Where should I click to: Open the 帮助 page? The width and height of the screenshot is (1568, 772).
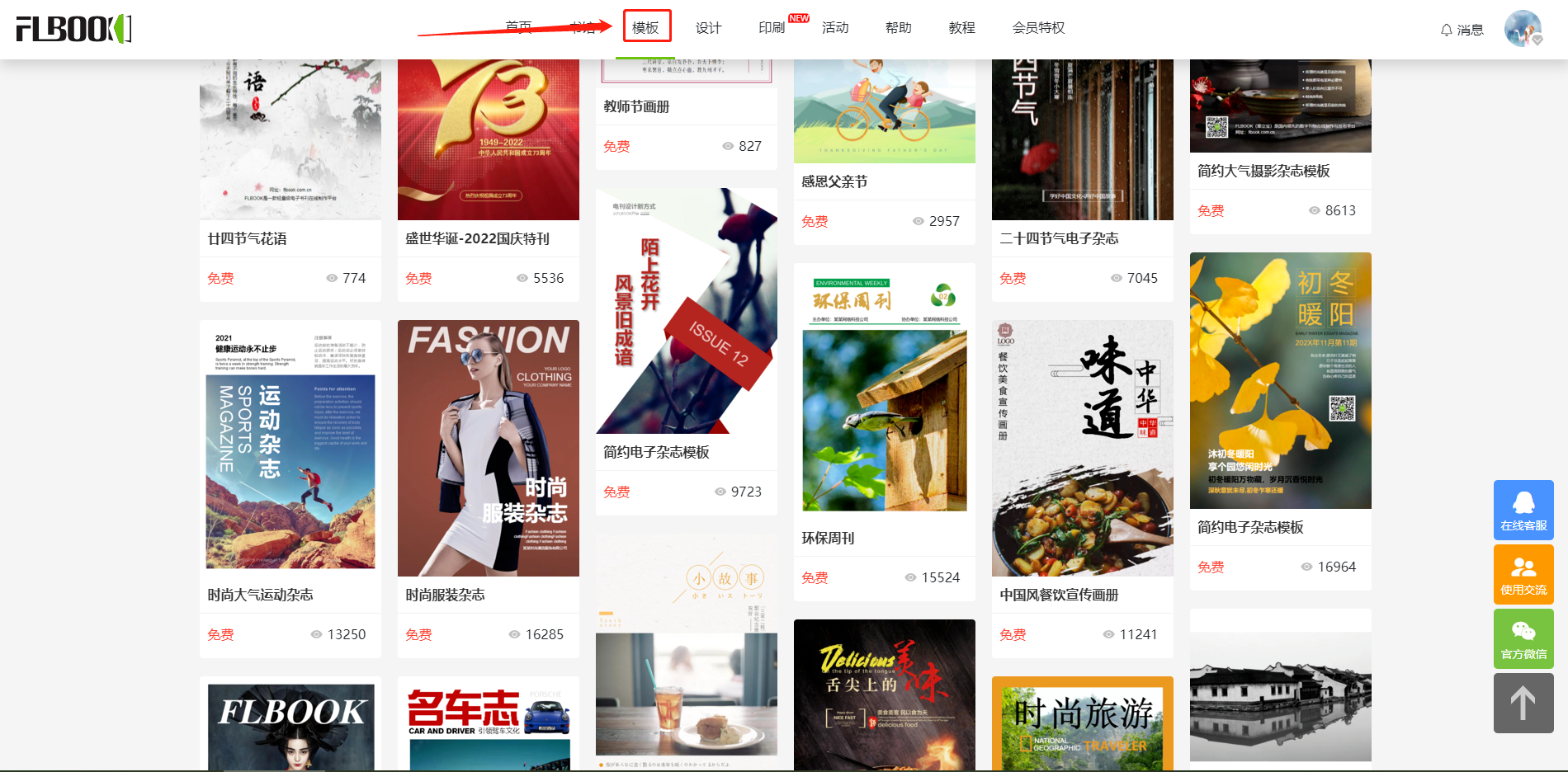(898, 27)
